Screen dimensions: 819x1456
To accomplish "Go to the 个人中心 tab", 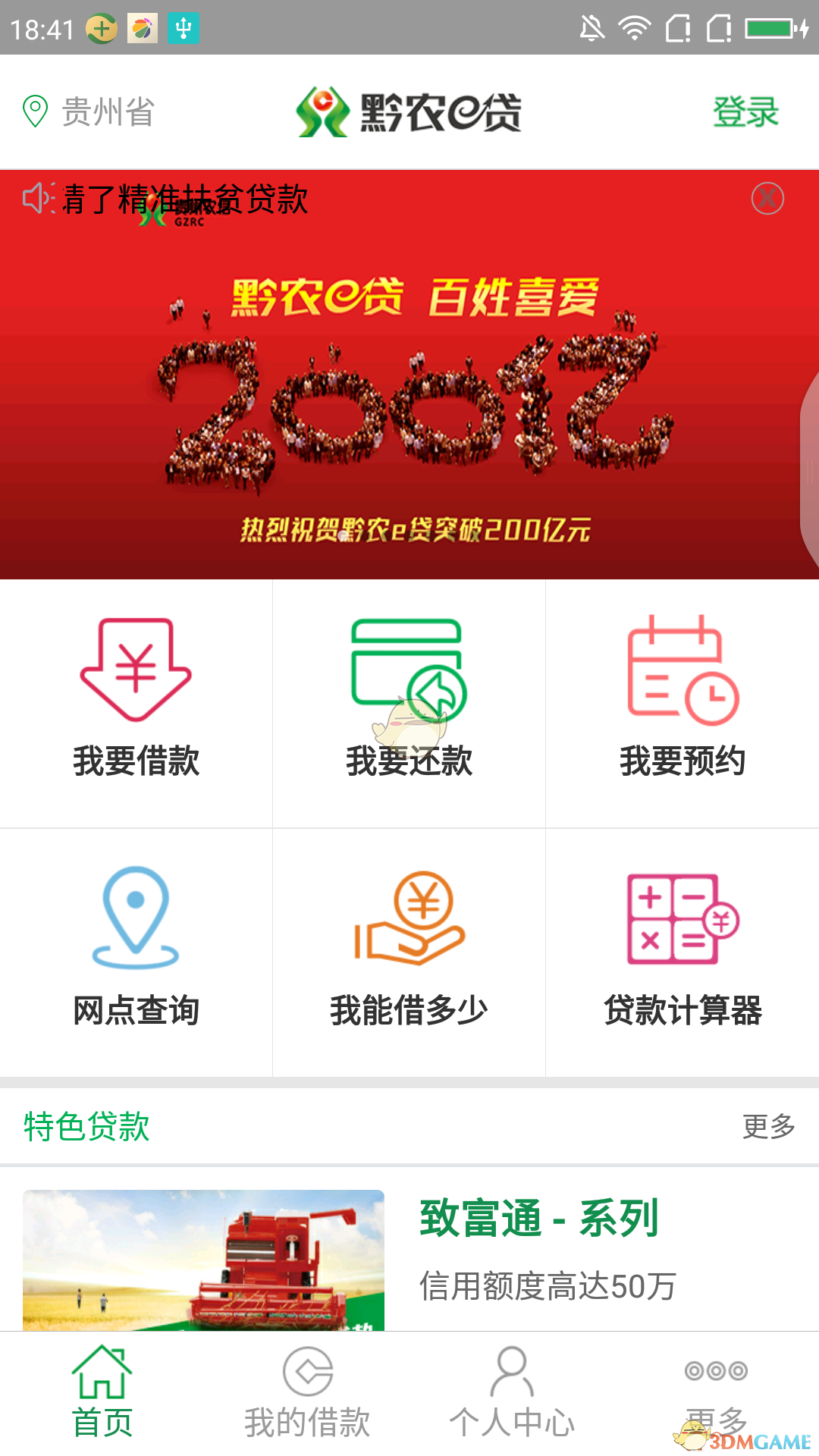I will click(x=512, y=1394).
